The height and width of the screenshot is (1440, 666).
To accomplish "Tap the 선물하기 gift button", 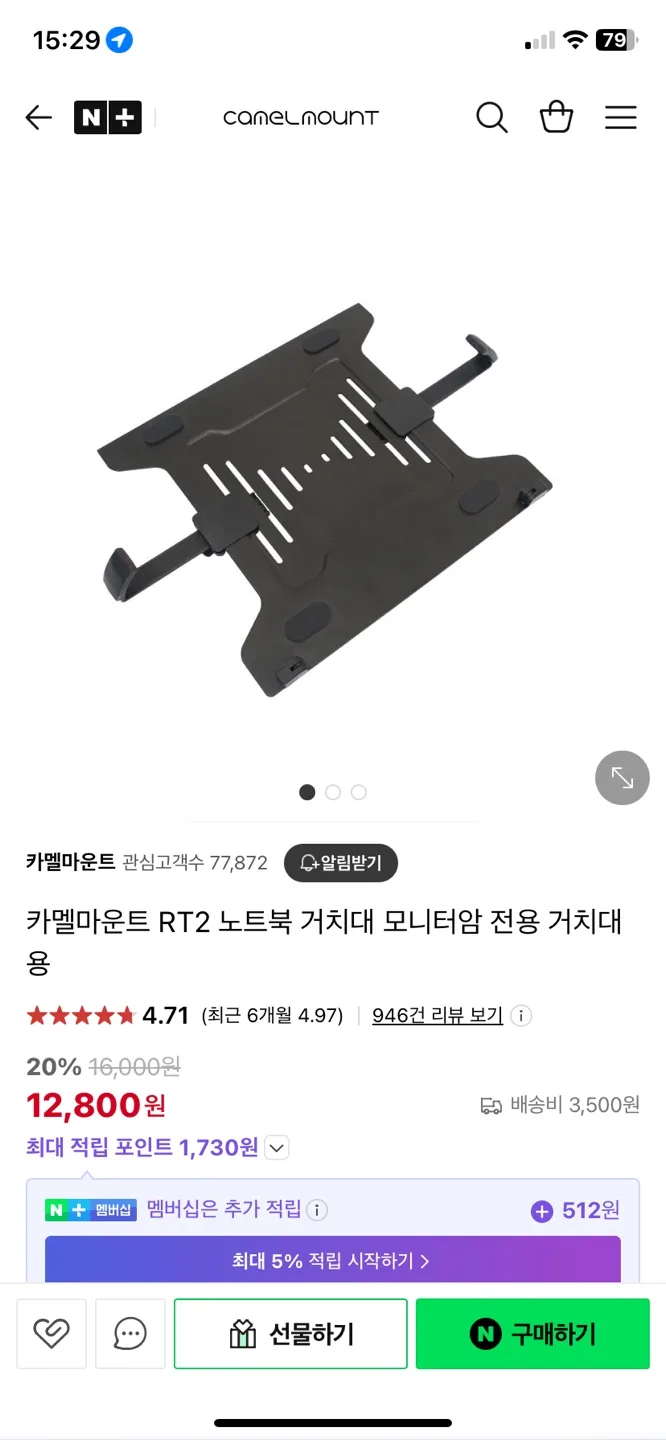I will point(291,1333).
